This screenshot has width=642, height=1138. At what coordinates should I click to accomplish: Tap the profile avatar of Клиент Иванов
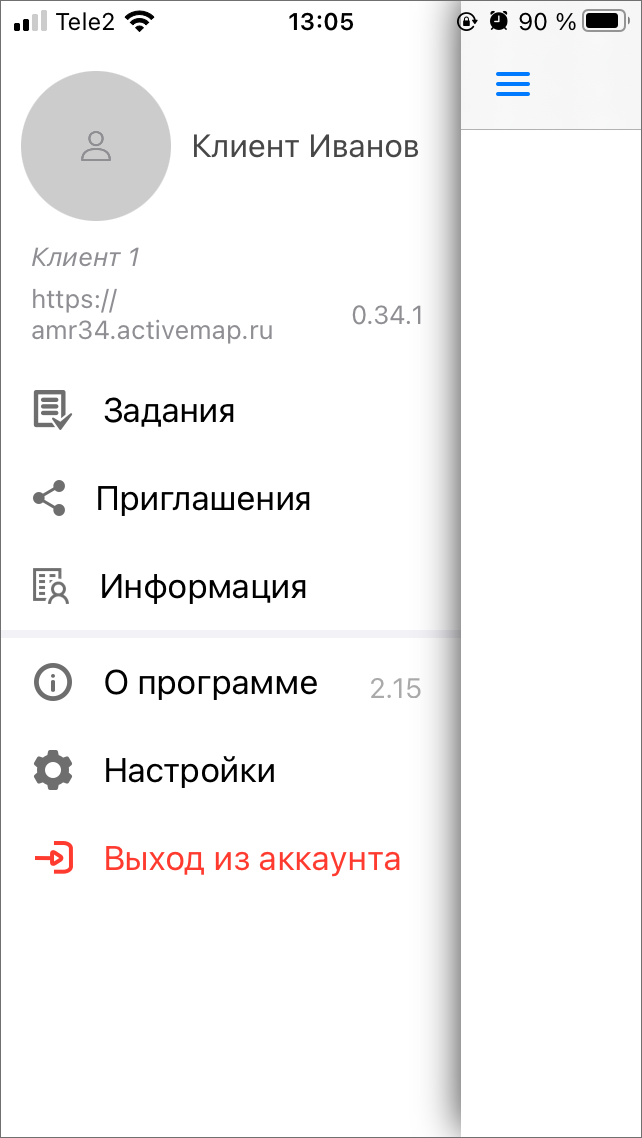[96, 146]
